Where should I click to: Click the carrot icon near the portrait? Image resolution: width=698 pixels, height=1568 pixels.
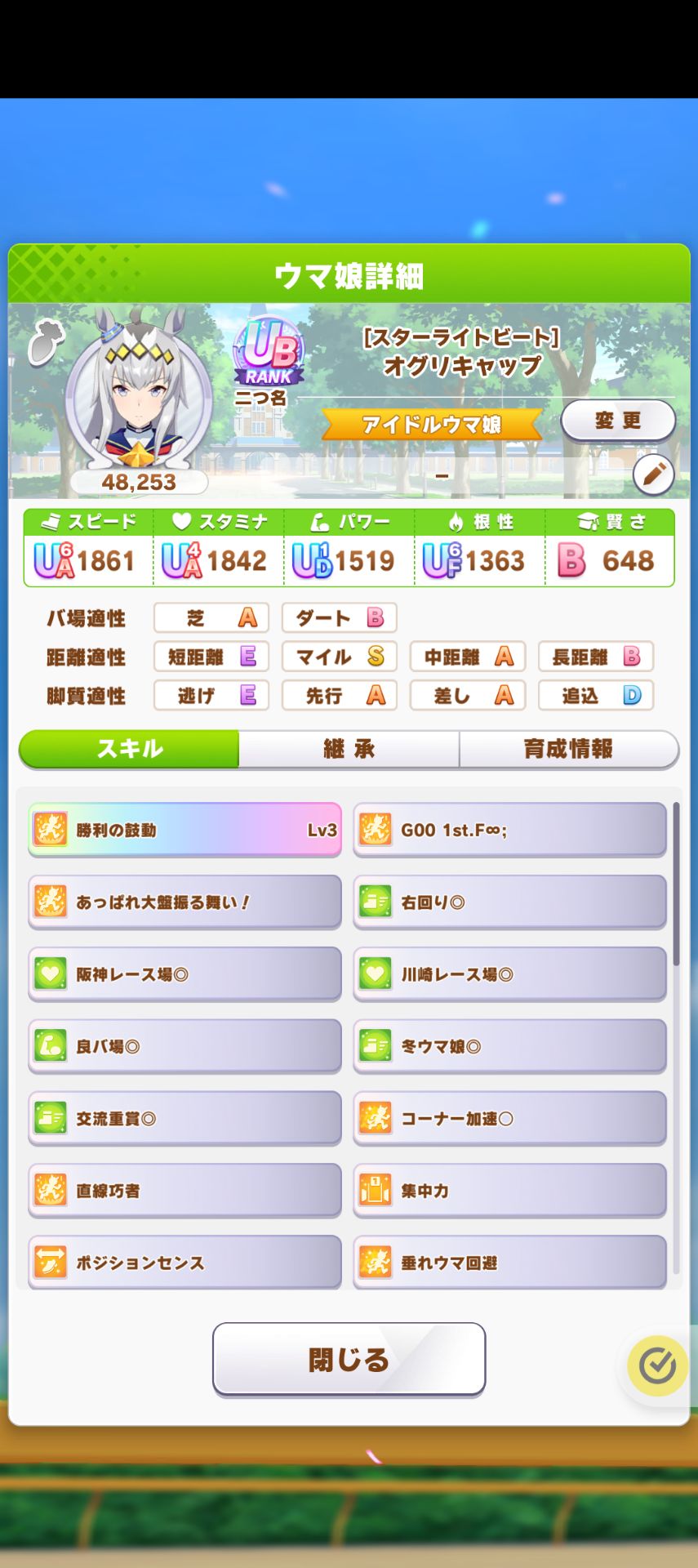point(47,339)
